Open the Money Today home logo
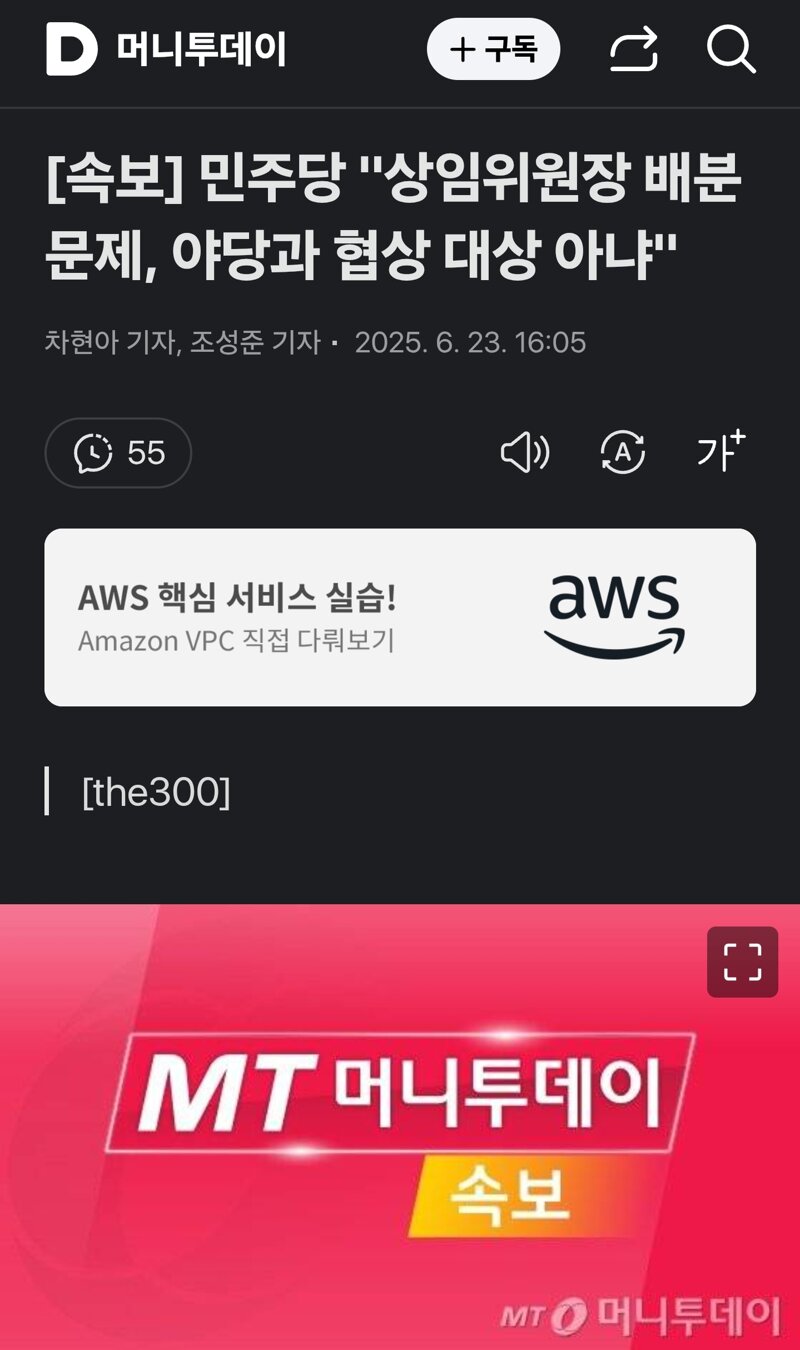This screenshot has width=800, height=1350. 166,49
